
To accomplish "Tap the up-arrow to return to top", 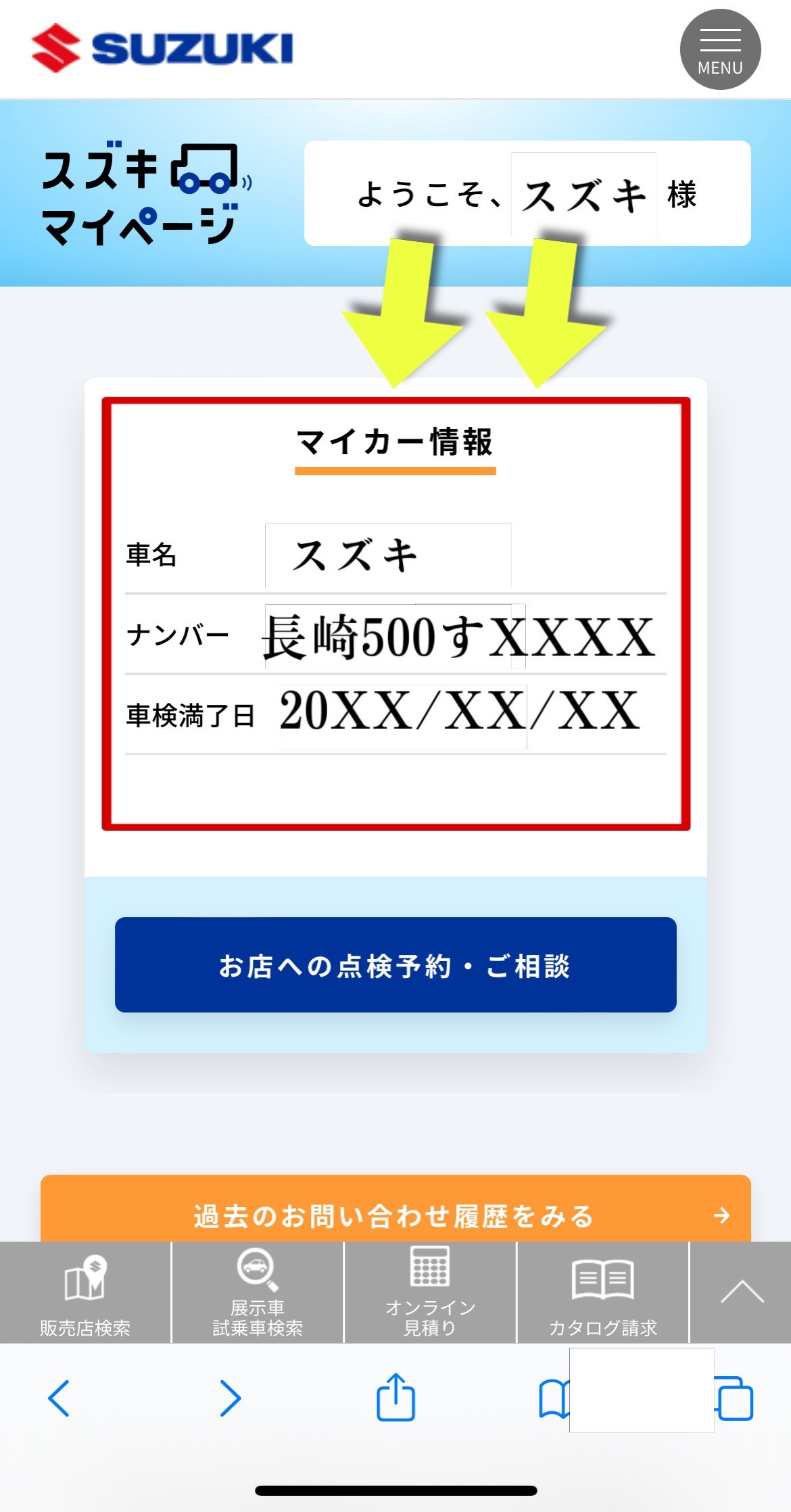I will pyautogui.click(x=741, y=1292).
